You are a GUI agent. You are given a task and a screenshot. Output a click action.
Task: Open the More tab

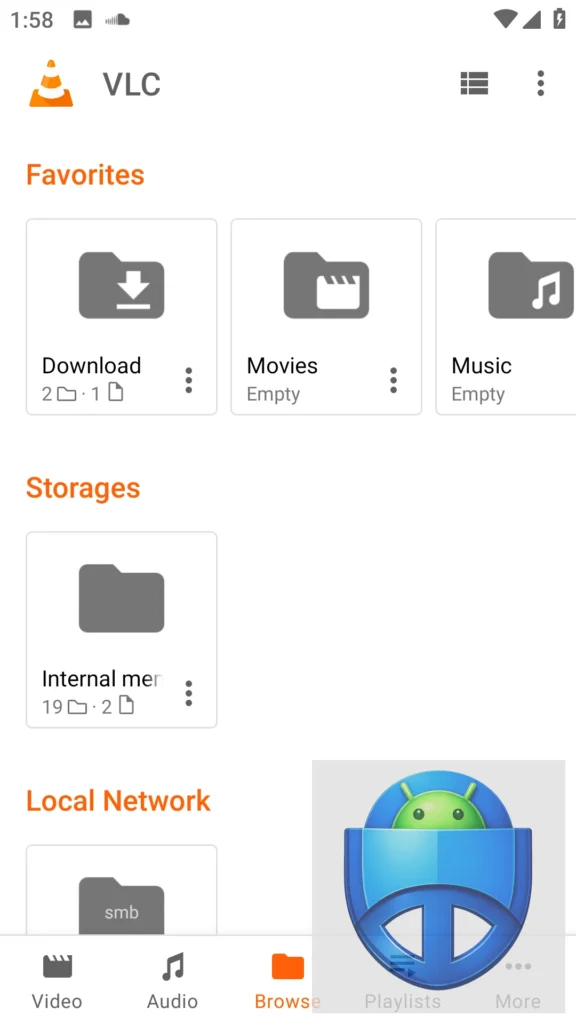[518, 981]
